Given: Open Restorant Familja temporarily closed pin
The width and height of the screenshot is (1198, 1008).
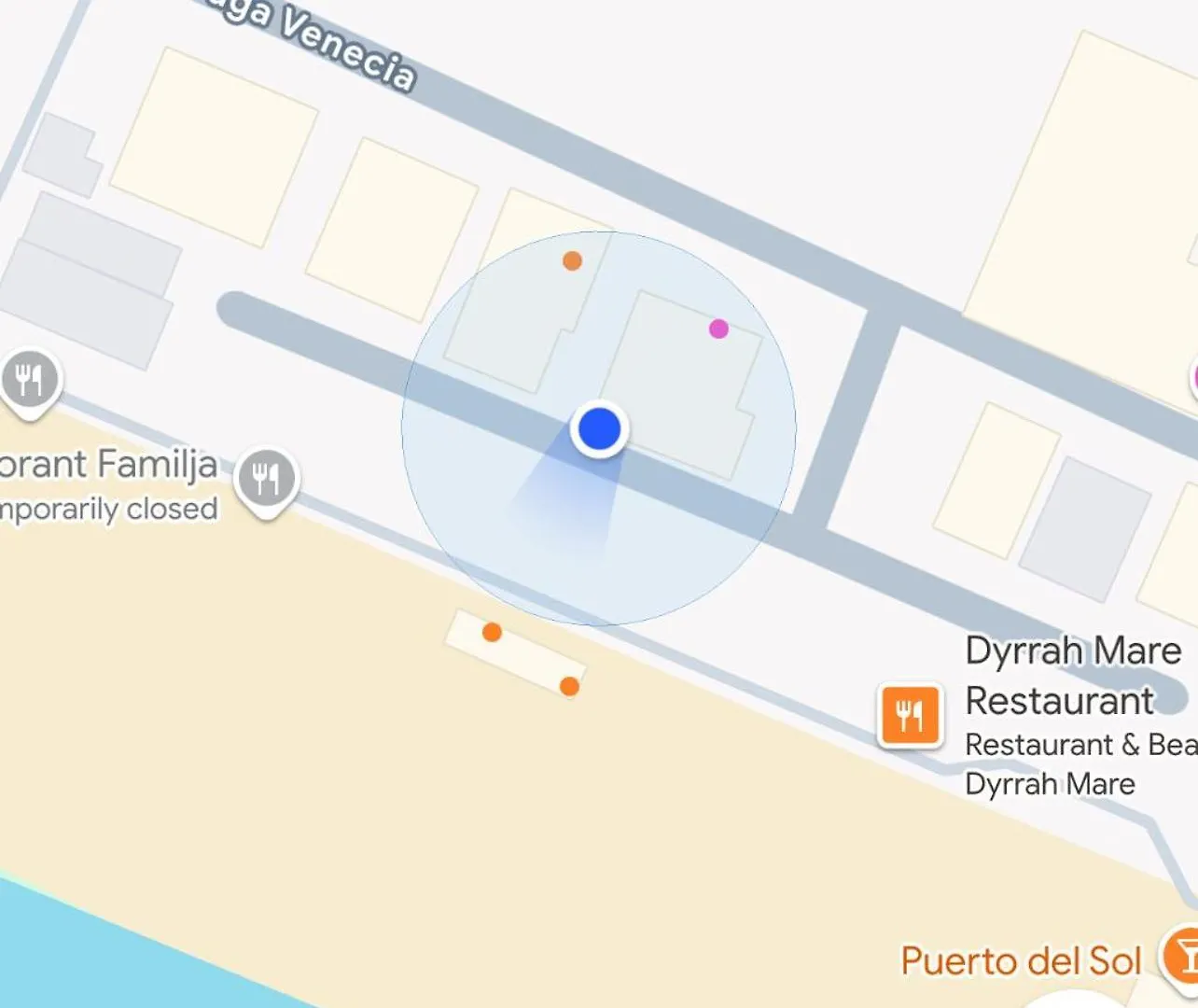Looking at the screenshot, I should tap(267, 480).
